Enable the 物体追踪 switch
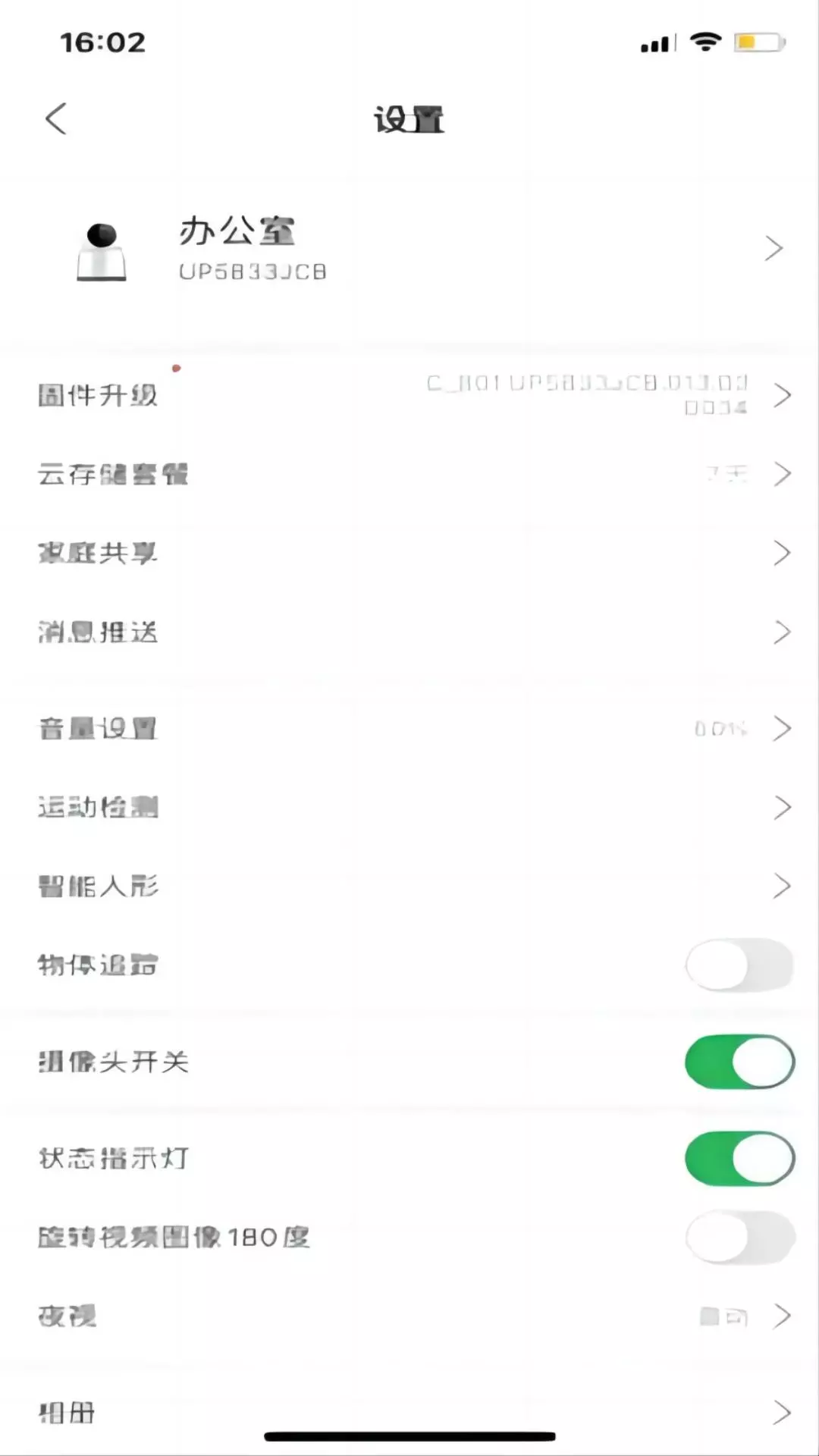This screenshot has height=1456, width=819. pos(739,965)
